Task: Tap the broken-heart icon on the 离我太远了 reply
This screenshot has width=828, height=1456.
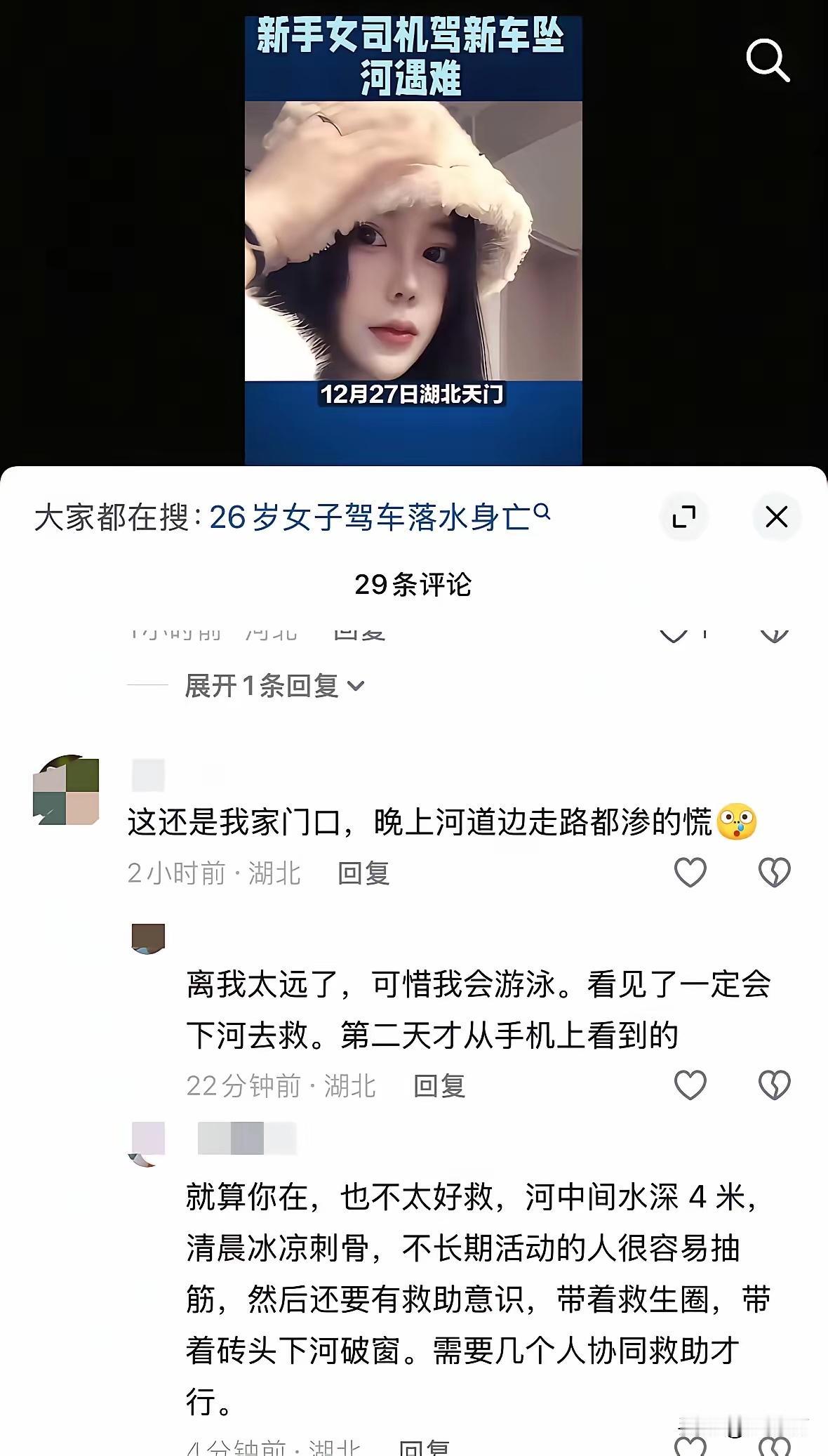Action: (x=774, y=1085)
